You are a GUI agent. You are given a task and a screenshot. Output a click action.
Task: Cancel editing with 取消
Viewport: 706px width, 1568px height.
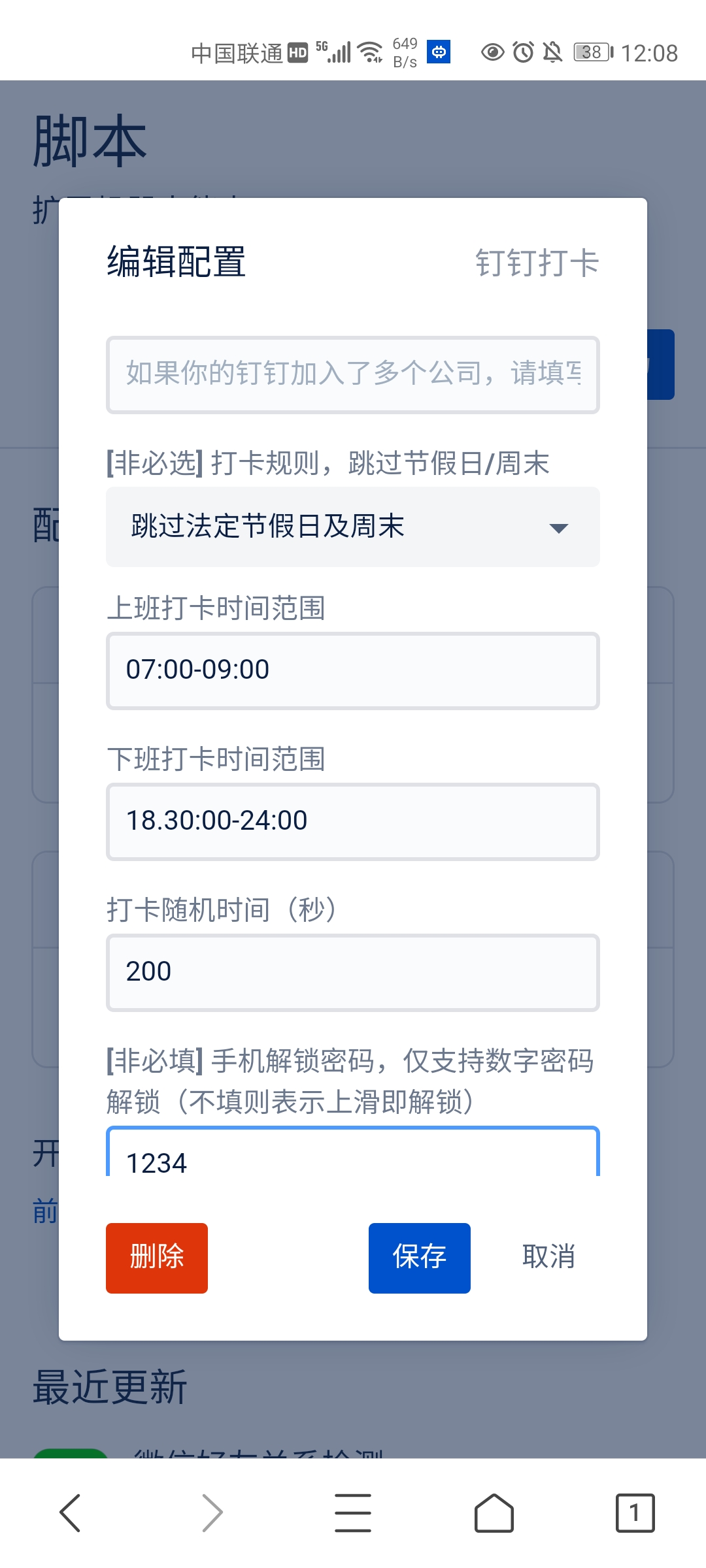pos(548,1258)
